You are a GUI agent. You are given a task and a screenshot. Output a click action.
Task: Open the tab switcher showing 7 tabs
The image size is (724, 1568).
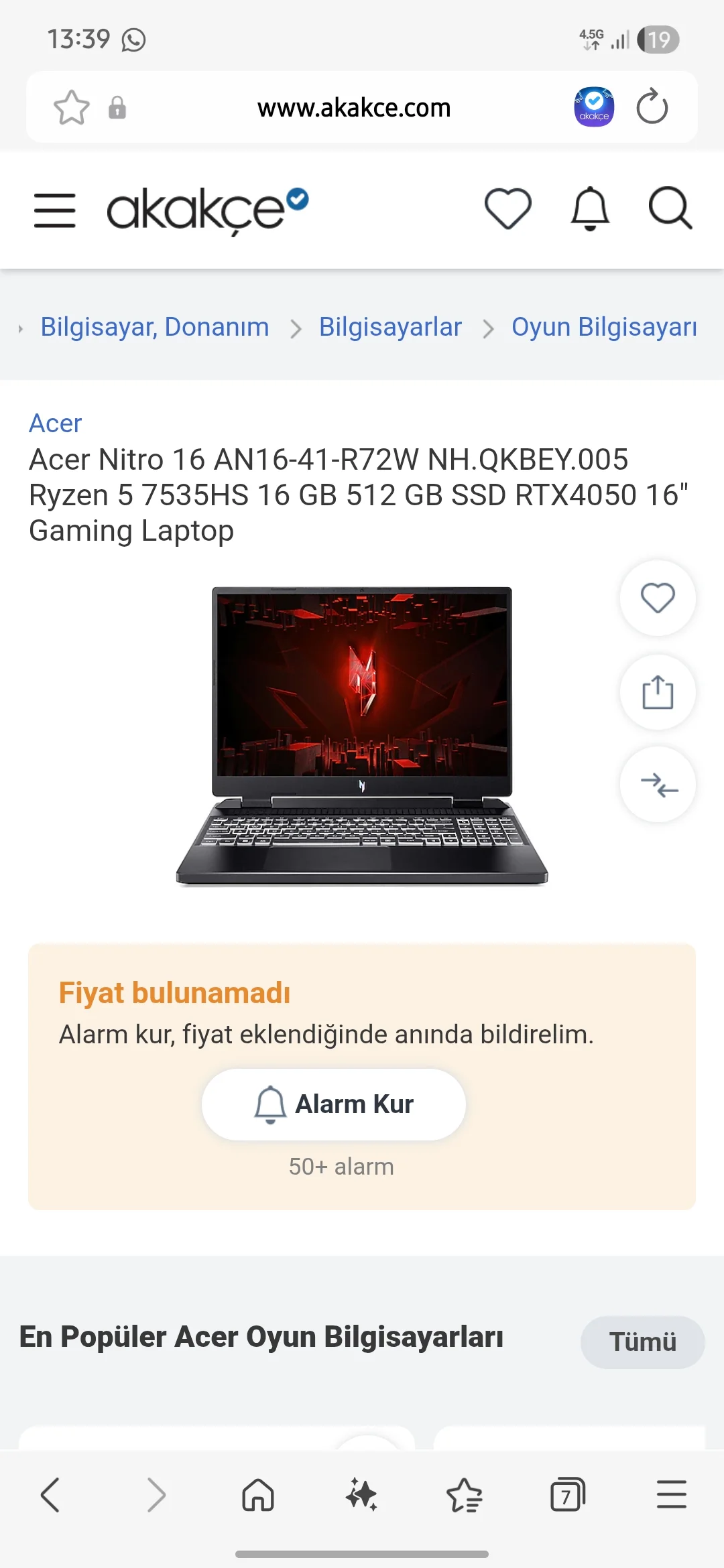[x=567, y=1495]
